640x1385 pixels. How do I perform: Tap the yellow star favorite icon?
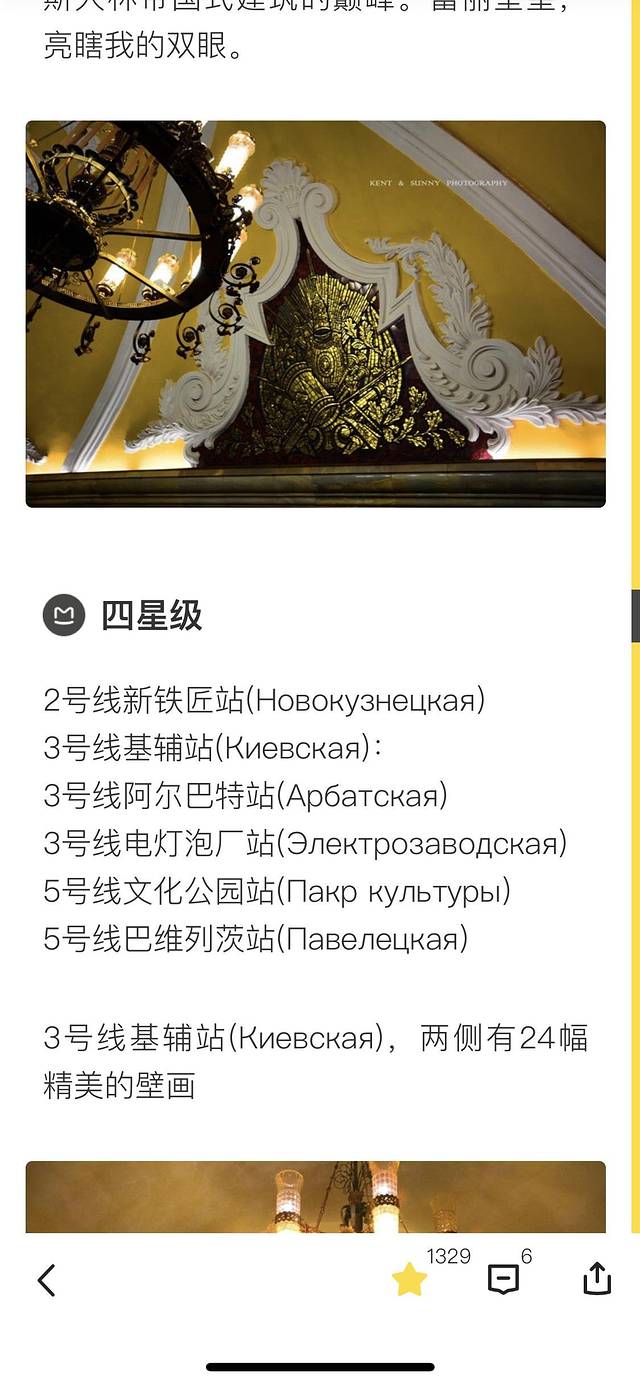tap(409, 1280)
